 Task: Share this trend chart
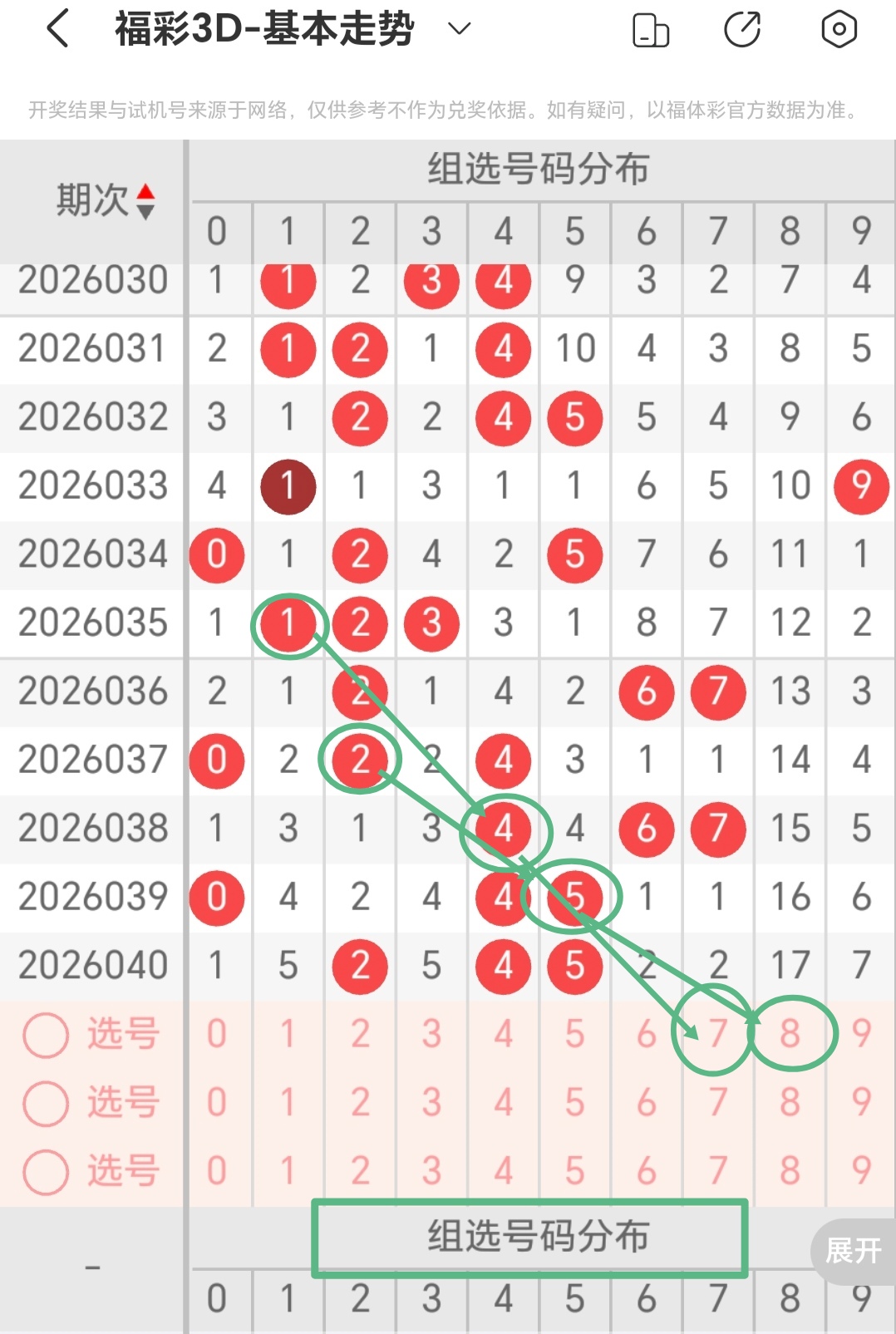coord(742,30)
